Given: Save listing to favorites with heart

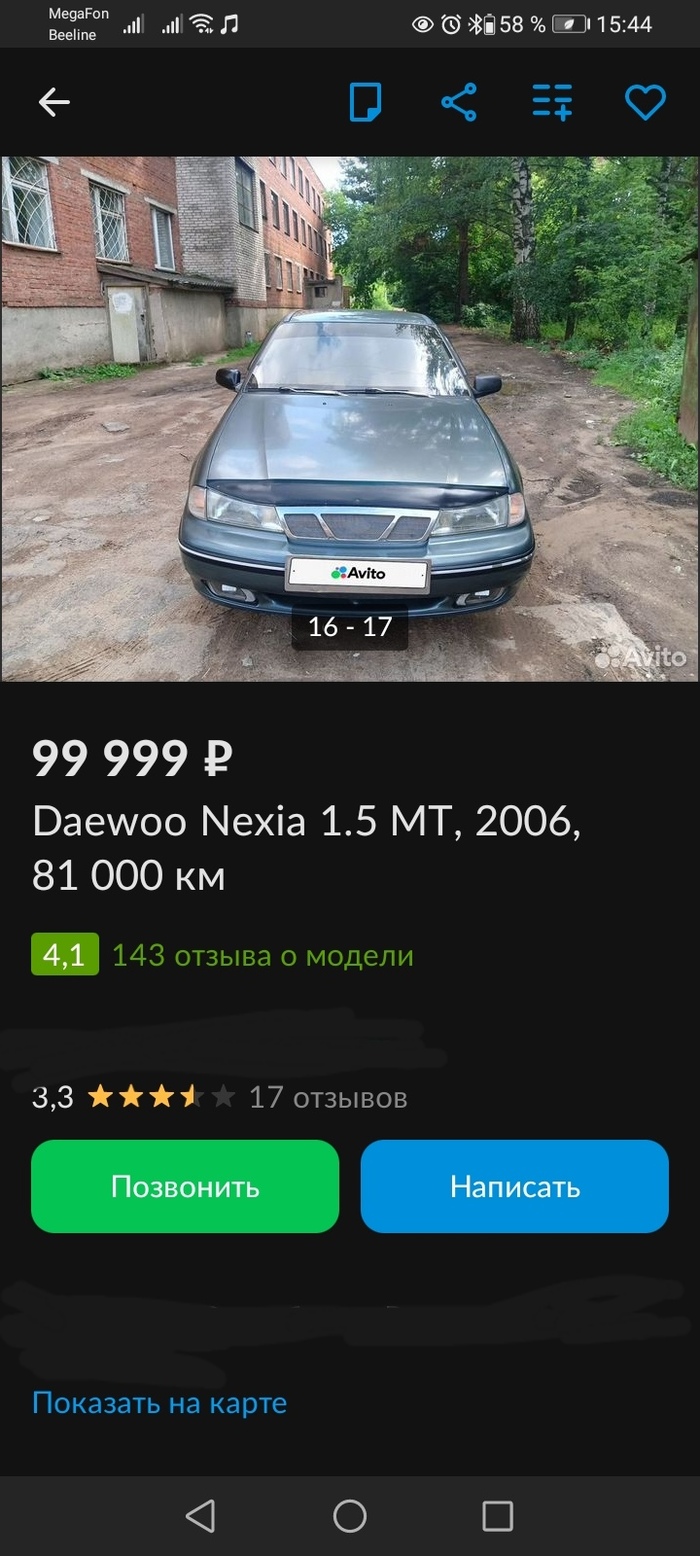Looking at the screenshot, I should [645, 102].
